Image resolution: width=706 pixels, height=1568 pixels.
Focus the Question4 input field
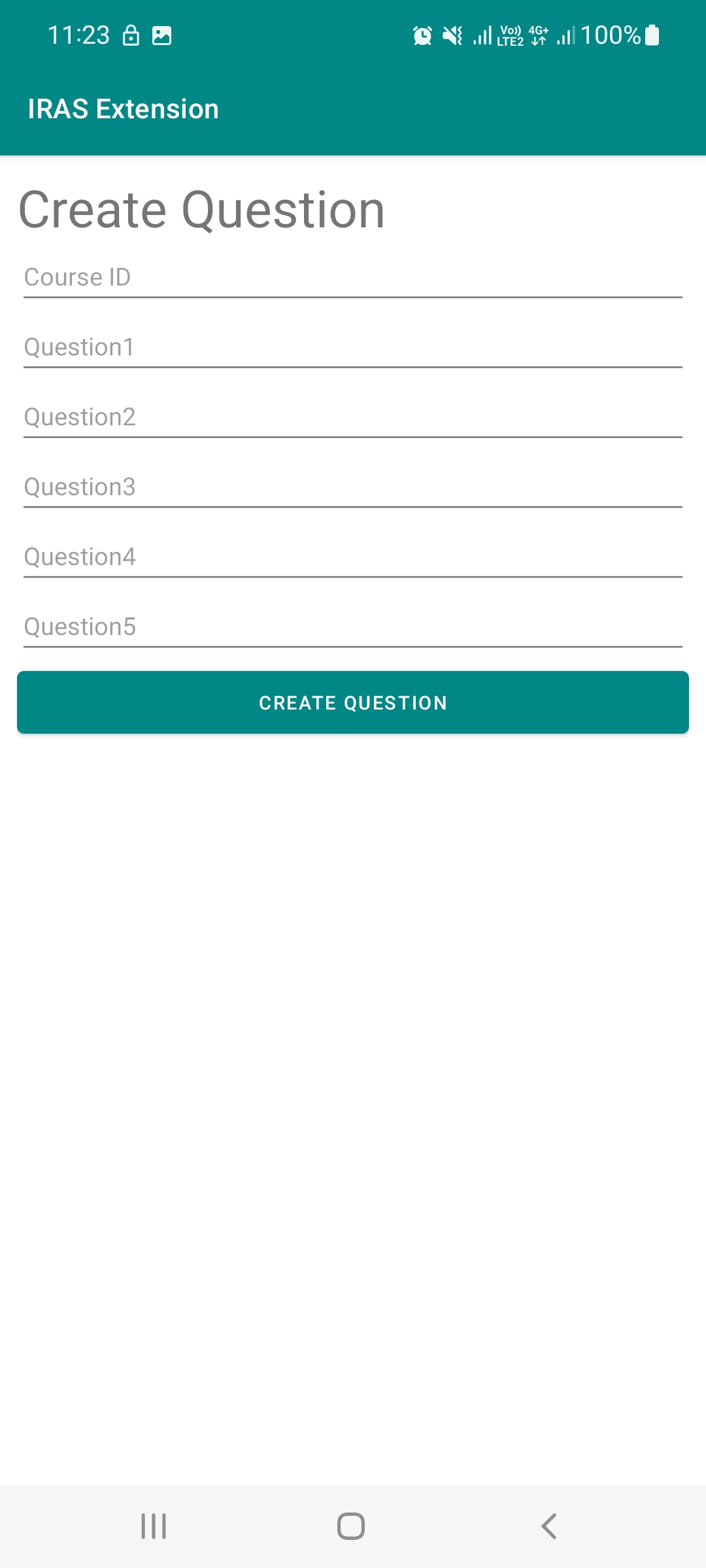click(x=353, y=557)
